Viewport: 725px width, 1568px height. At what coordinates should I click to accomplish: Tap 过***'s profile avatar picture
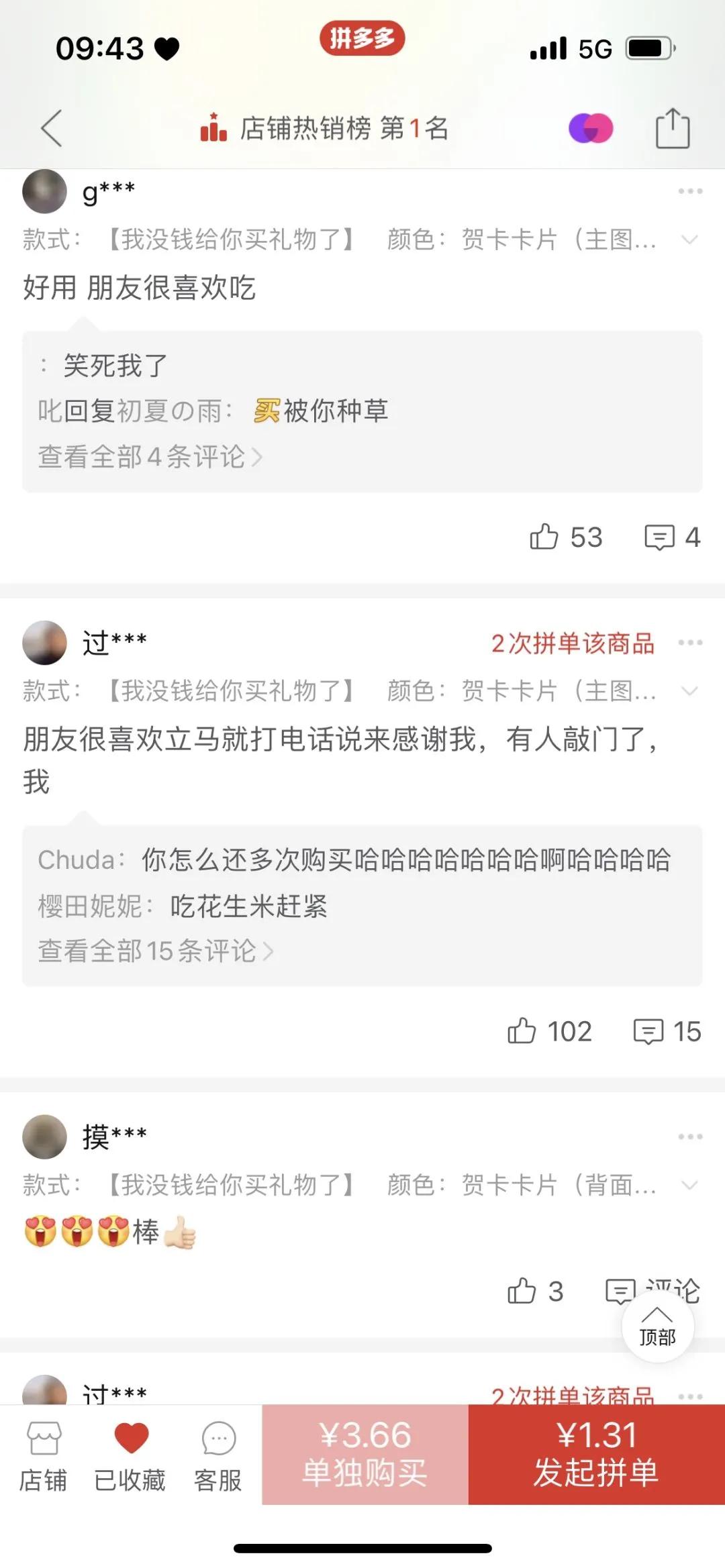pyautogui.click(x=44, y=642)
